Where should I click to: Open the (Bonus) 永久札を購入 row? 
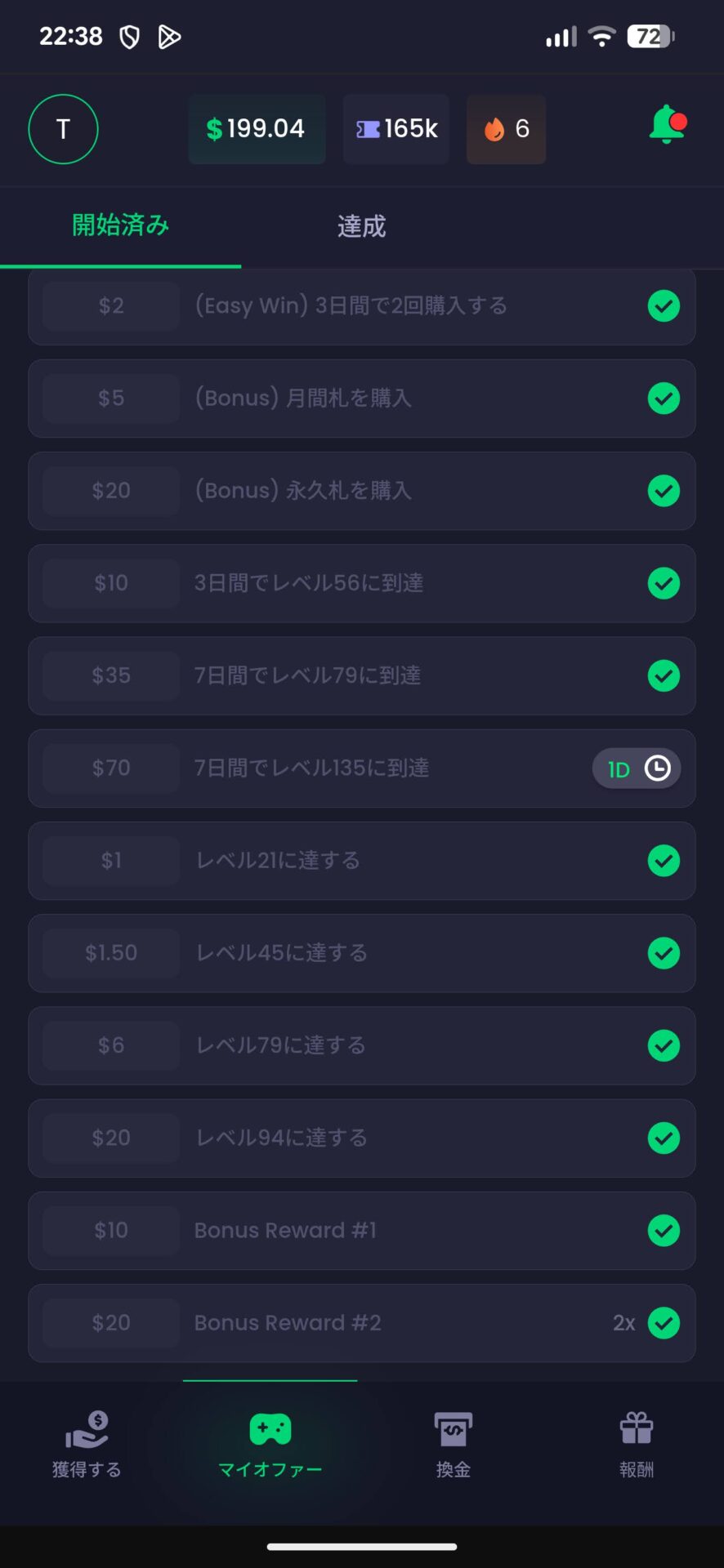(361, 491)
